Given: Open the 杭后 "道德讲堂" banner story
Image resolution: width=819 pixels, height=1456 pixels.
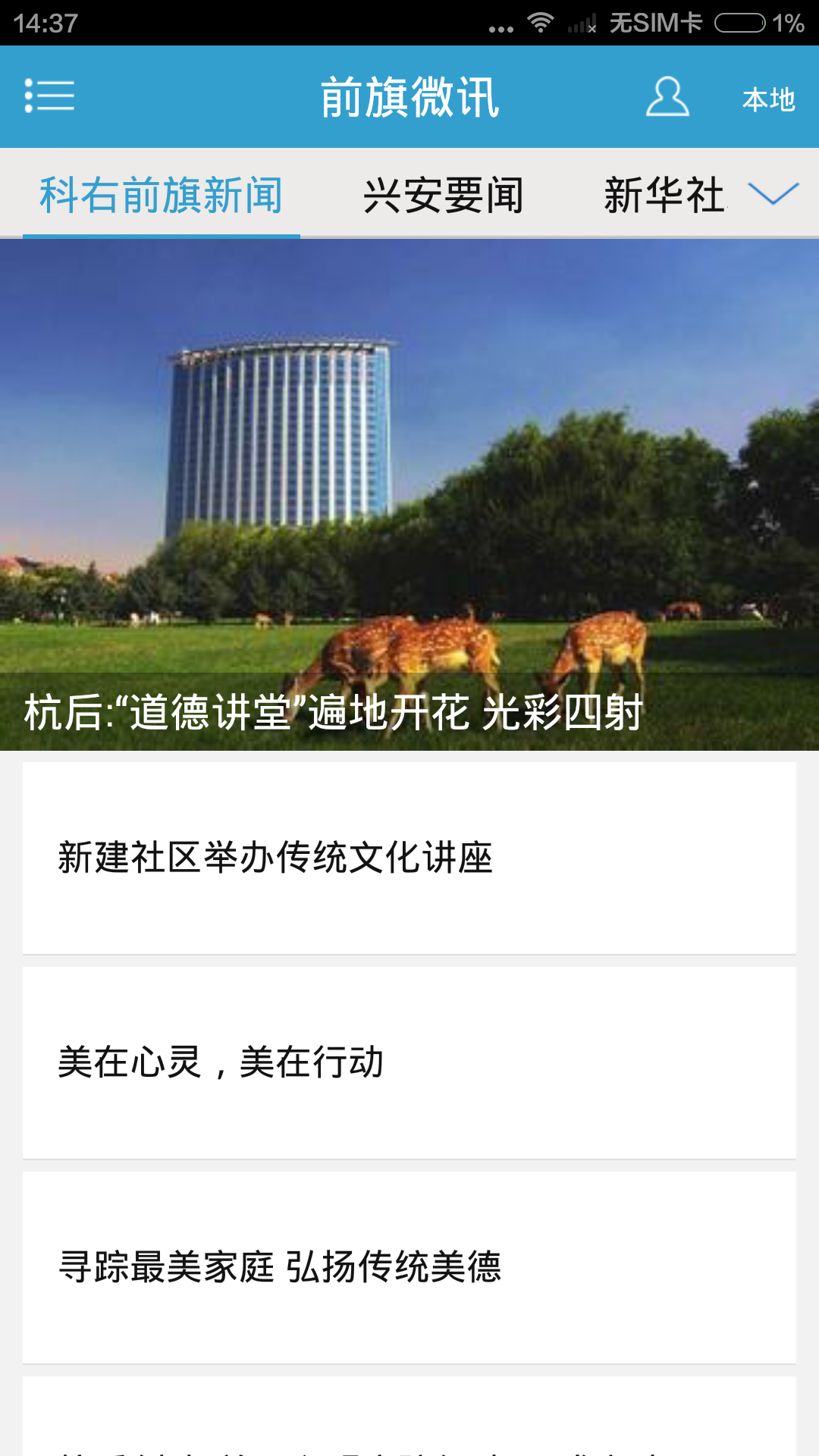Looking at the screenshot, I should click(409, 494).
